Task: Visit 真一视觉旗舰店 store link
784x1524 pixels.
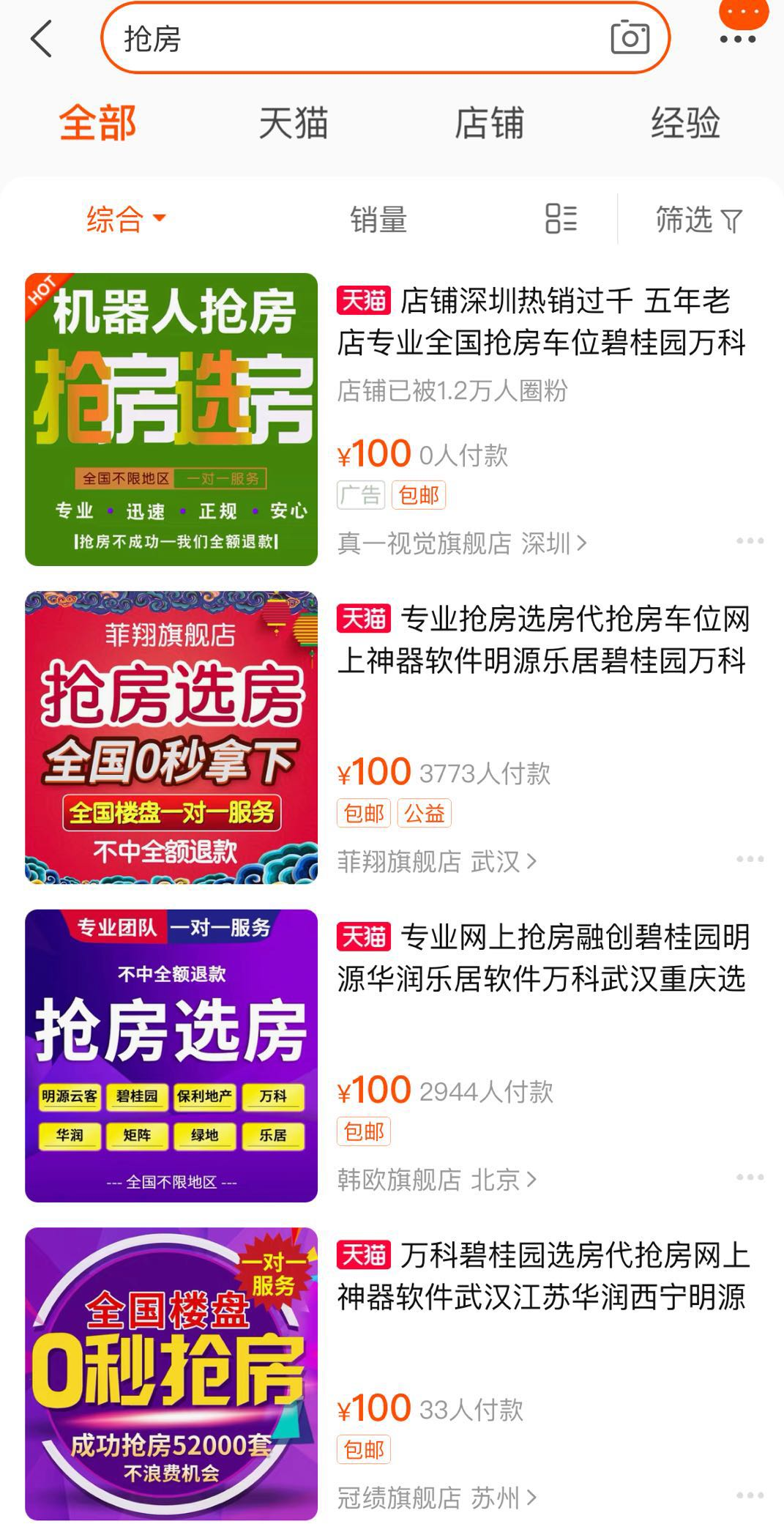Action: pos(462,543)
